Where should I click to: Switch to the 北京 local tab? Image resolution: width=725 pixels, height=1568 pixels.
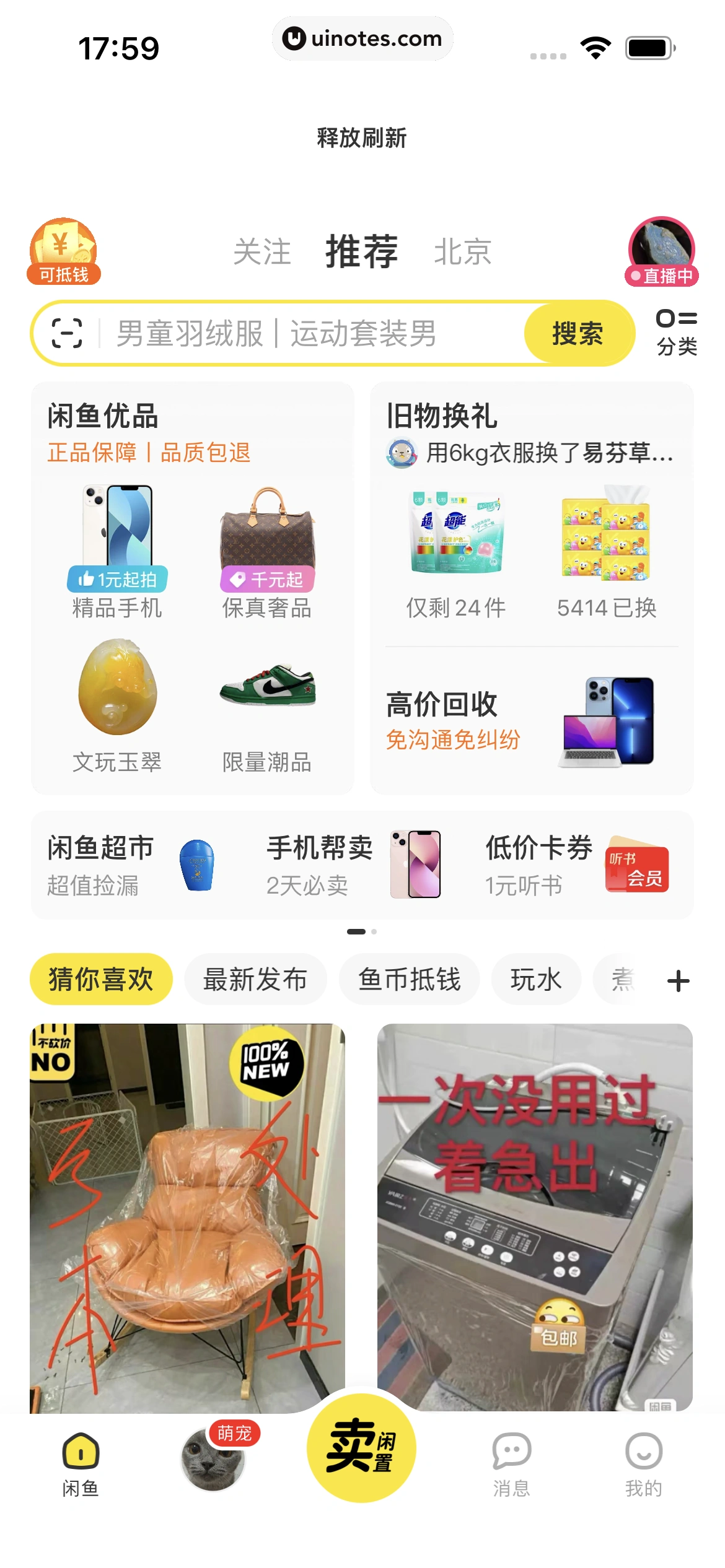click(463, 250)
